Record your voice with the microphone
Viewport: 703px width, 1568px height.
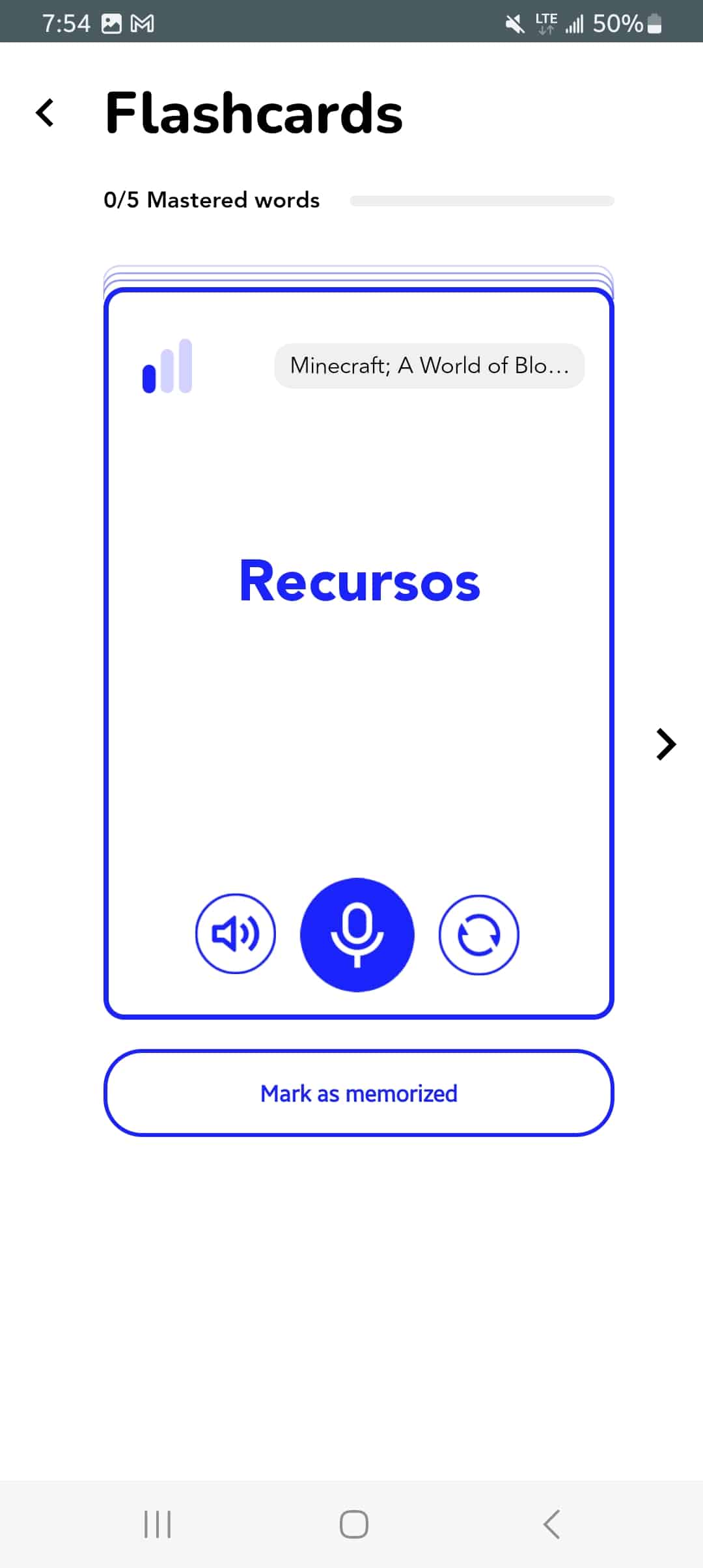pos(357,935)
